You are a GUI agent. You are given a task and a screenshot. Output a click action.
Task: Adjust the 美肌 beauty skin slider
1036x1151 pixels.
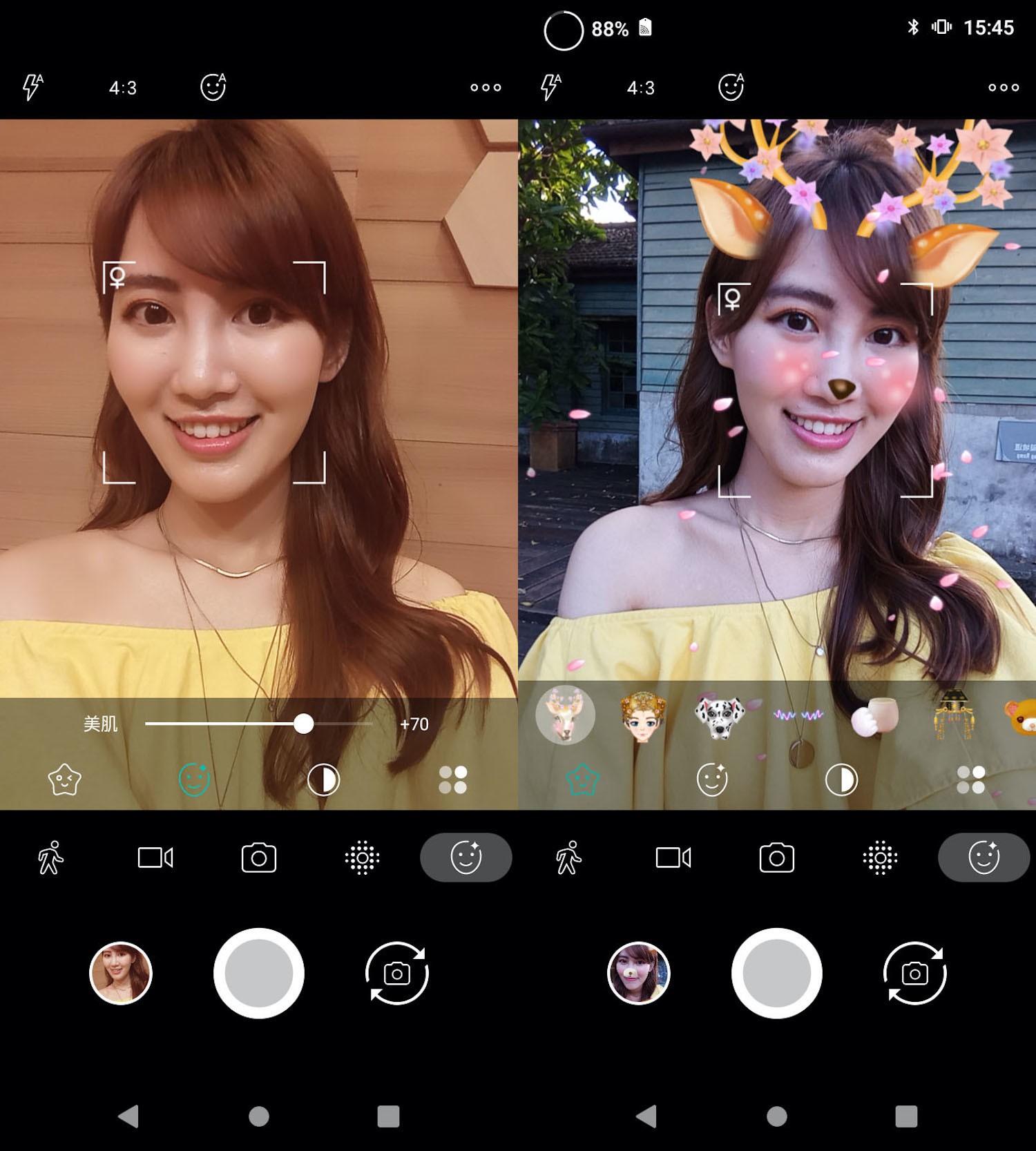(x=303, y=724)
